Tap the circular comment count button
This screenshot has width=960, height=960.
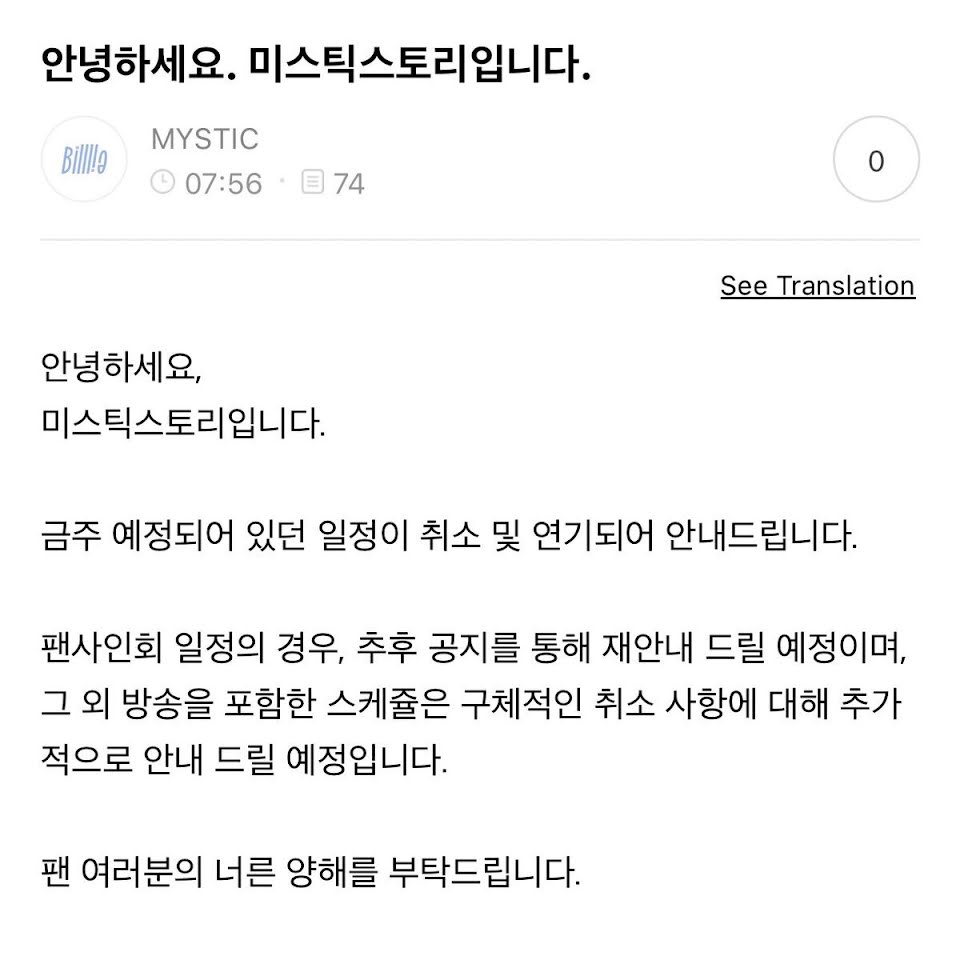[x=876, y=161]
